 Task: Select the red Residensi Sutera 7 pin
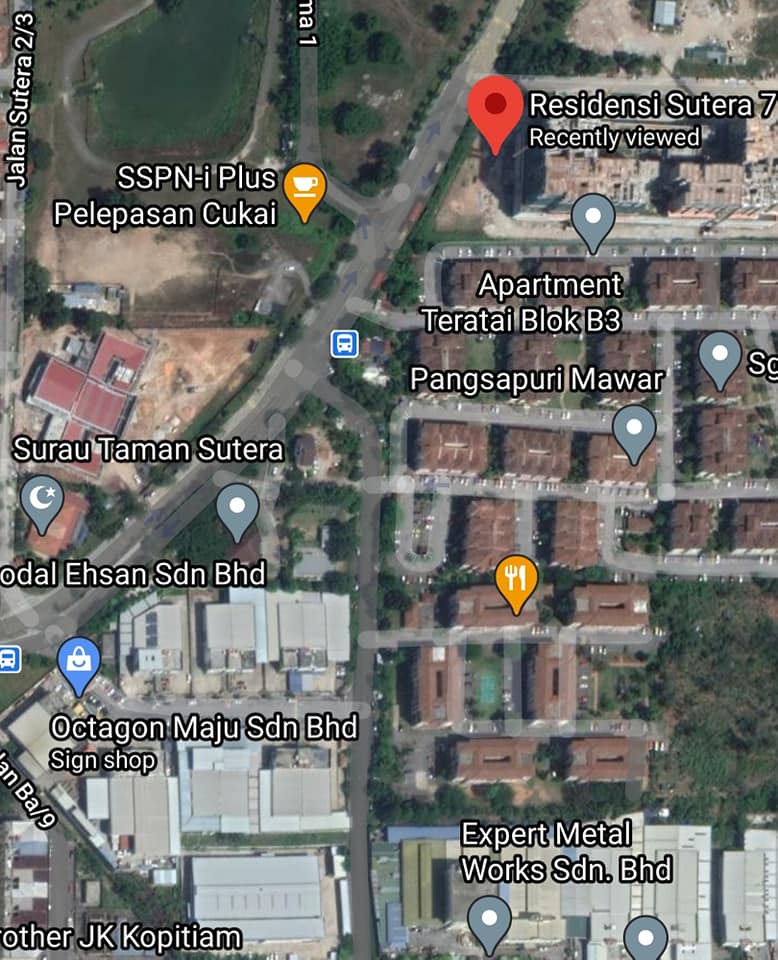tap(496, 108)
